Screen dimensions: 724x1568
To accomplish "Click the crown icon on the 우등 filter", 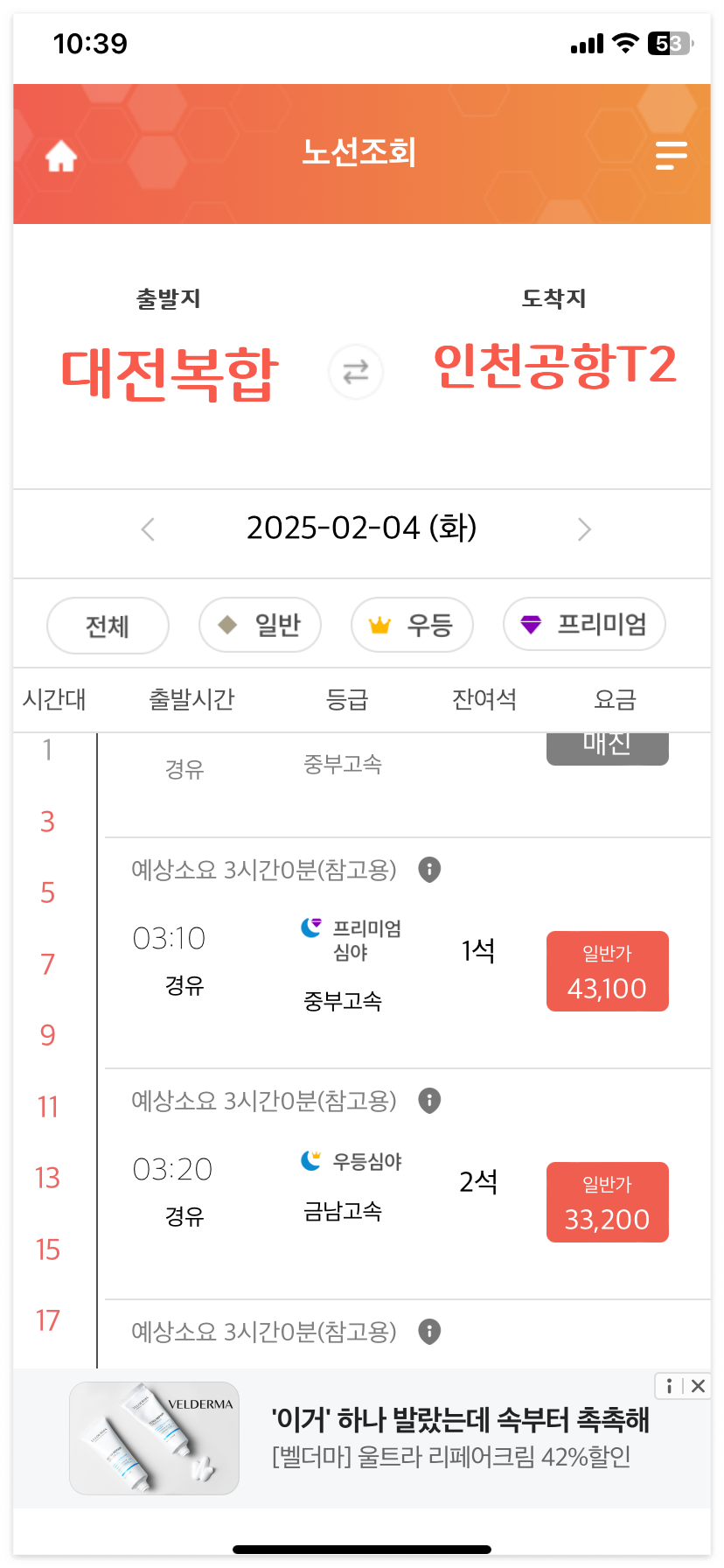I will [379, 625].
